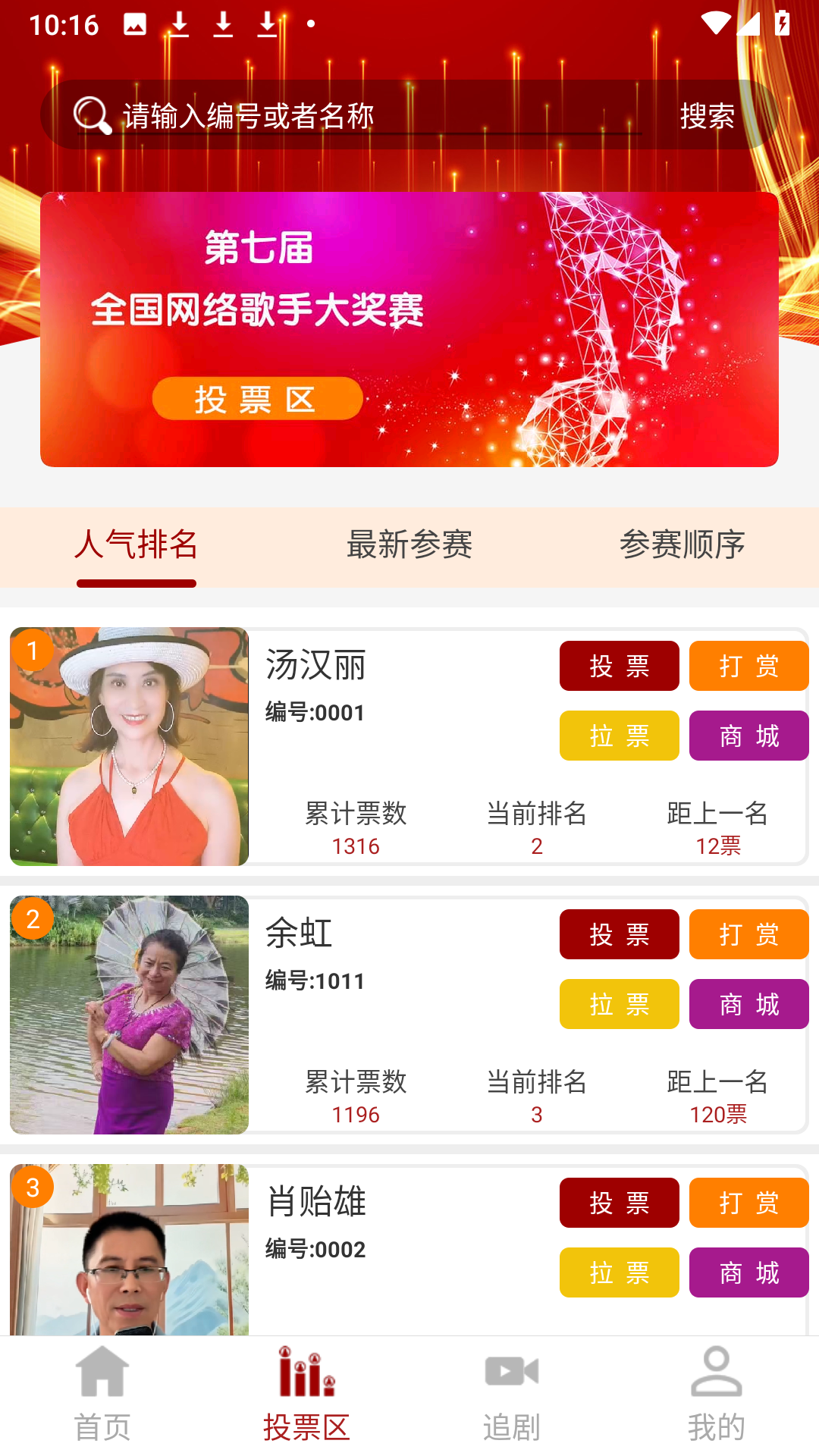Open 商城 on 汤汉丽's card

748,735
